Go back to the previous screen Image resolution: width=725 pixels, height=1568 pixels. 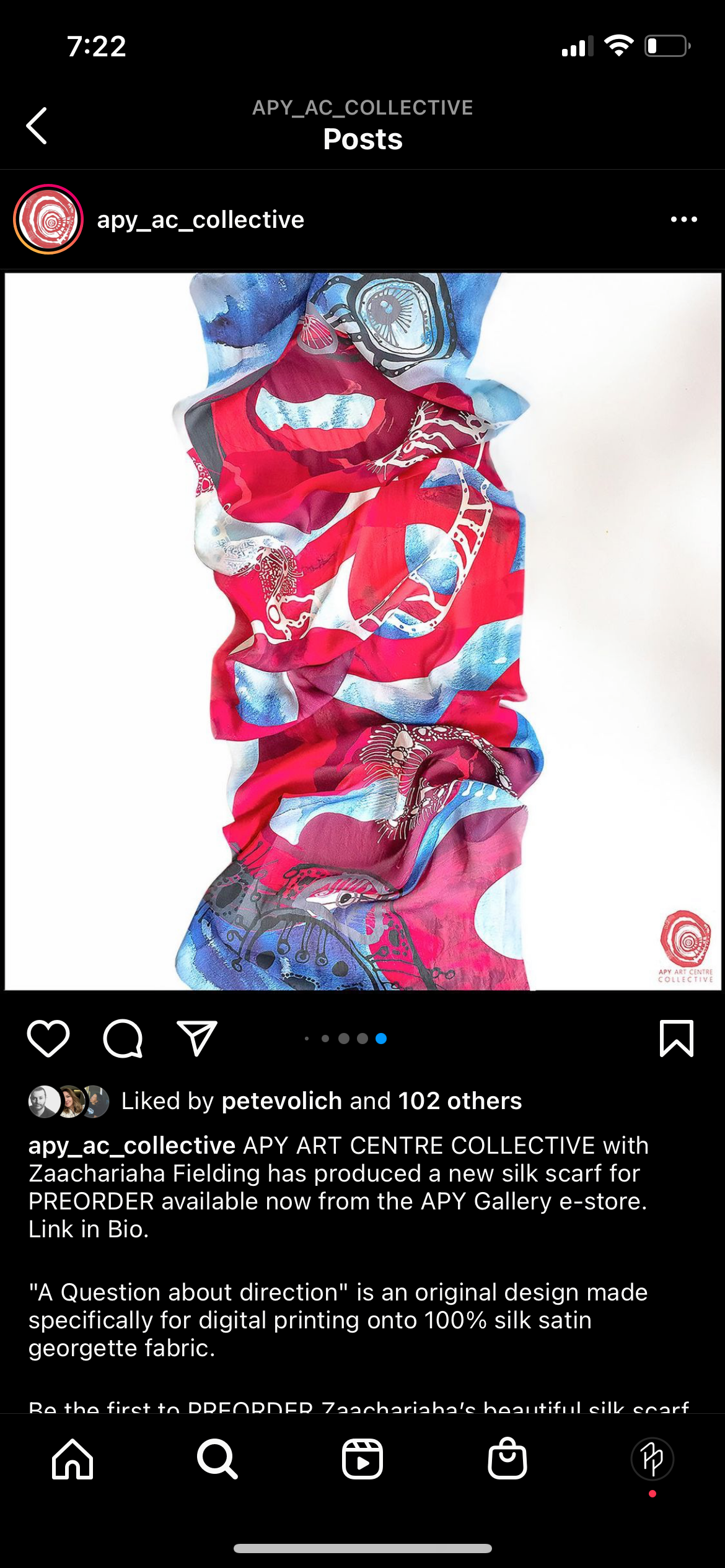(37, 126)
